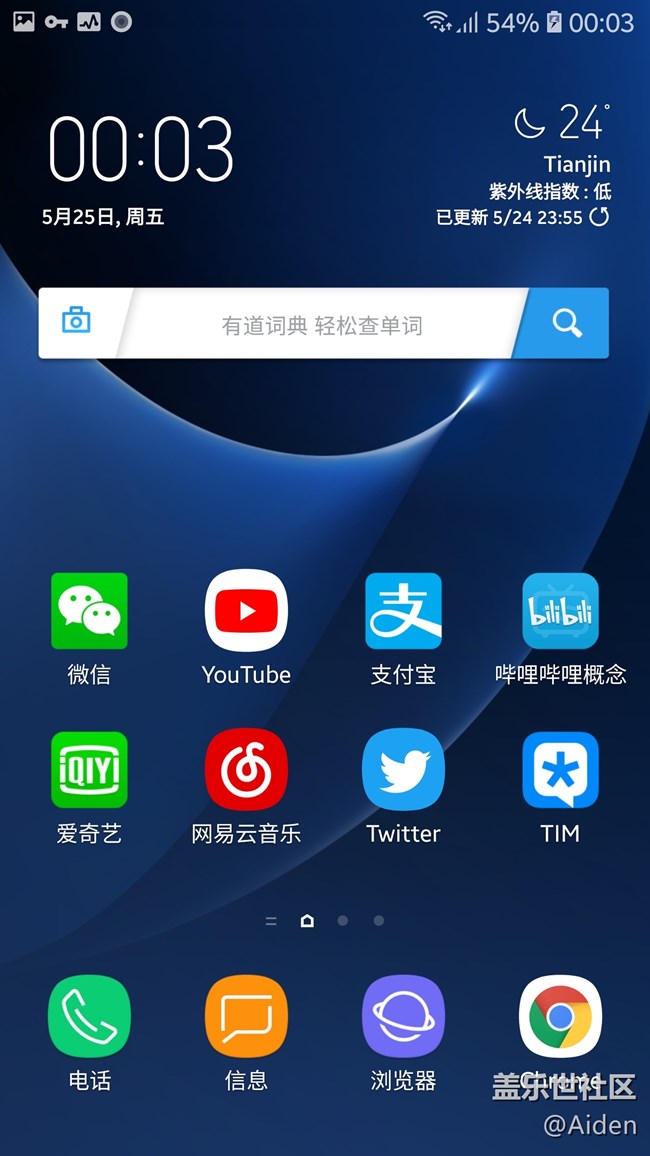Screen dimensions: 650x1156
Task: Open camera translate in the dictionary widget
Action: click(76, 321)
